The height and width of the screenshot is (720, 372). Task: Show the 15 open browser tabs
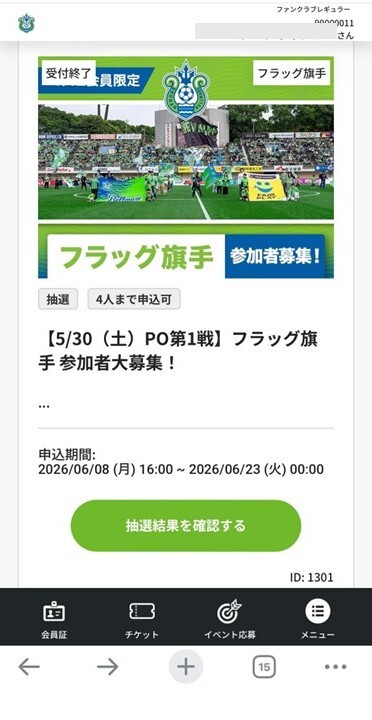click(x=264, y=667)
